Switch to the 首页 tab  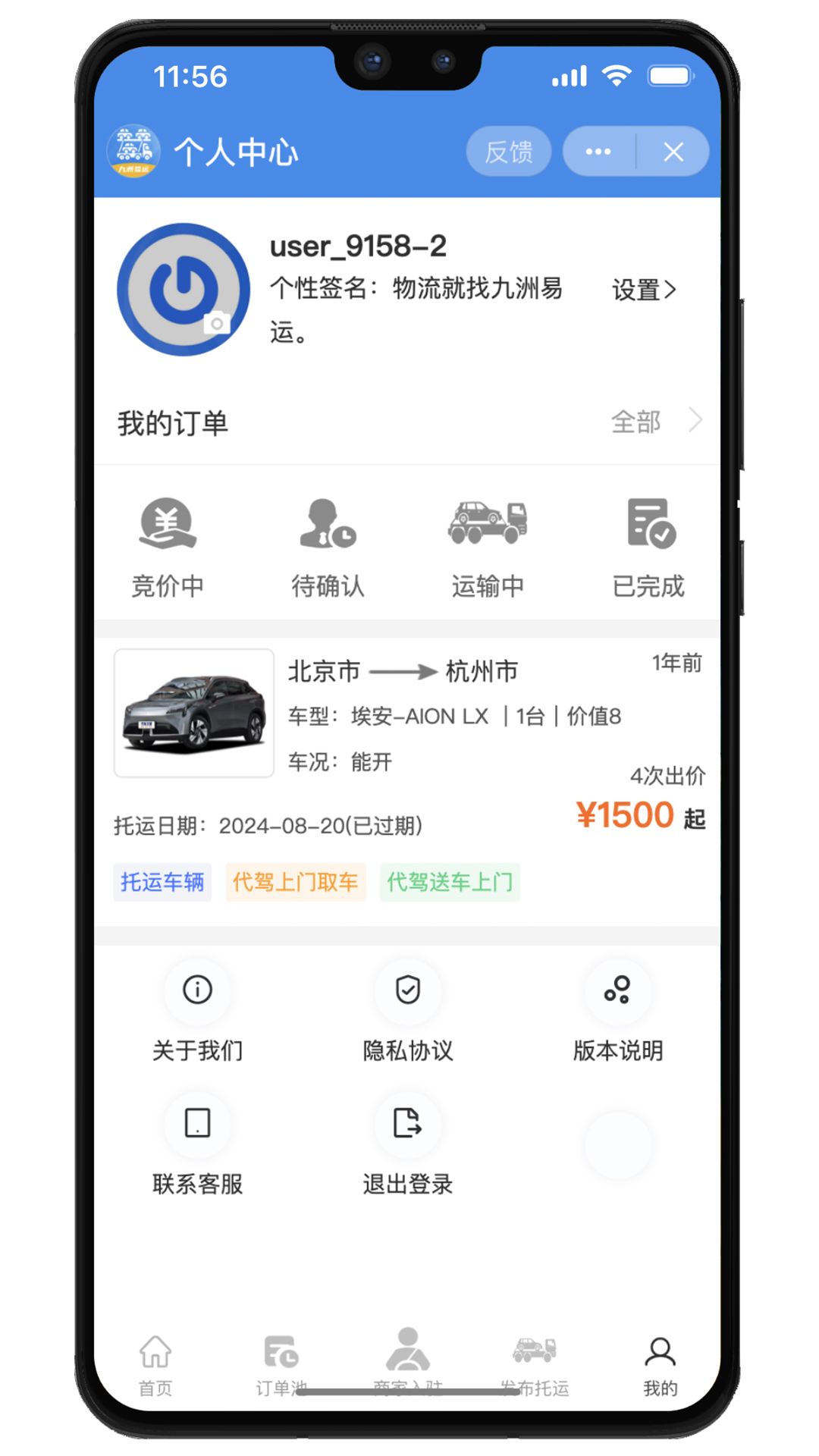click(155, 1364)
